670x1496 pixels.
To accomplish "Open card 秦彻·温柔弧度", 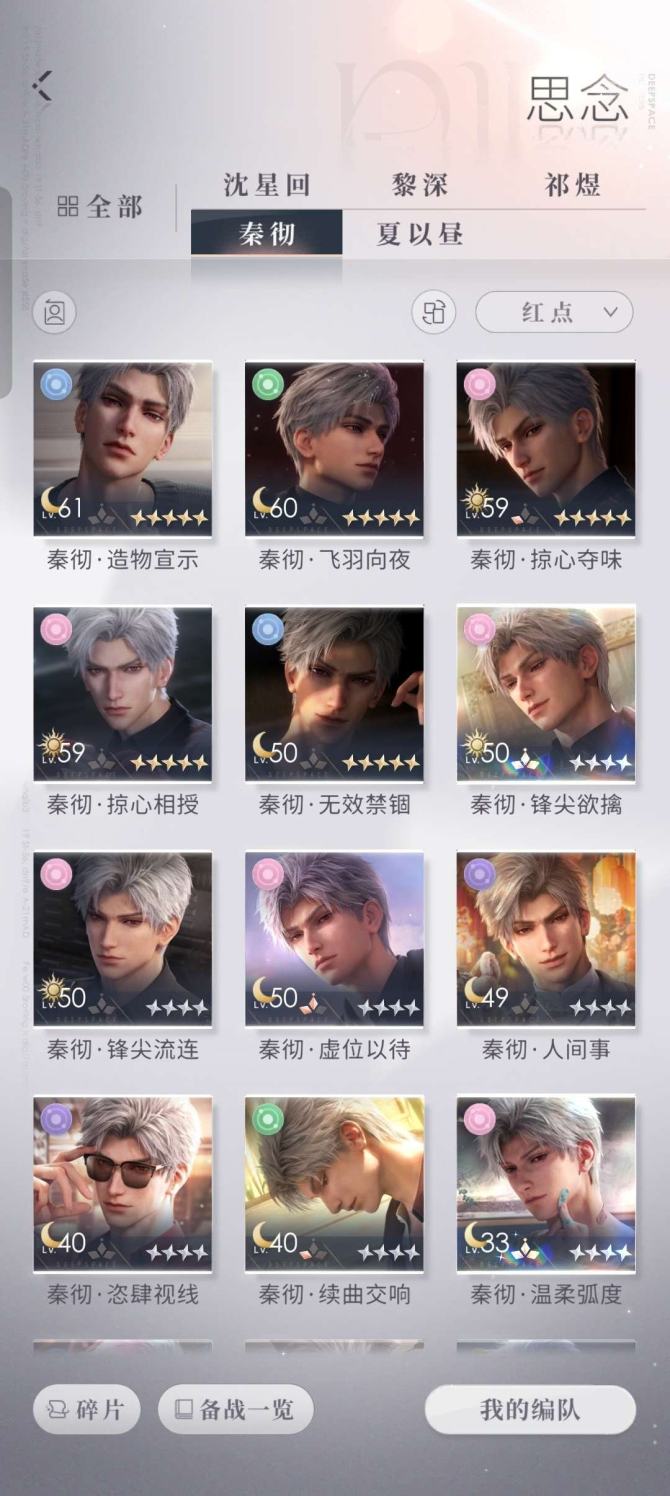I will [x=546, y=1183].
